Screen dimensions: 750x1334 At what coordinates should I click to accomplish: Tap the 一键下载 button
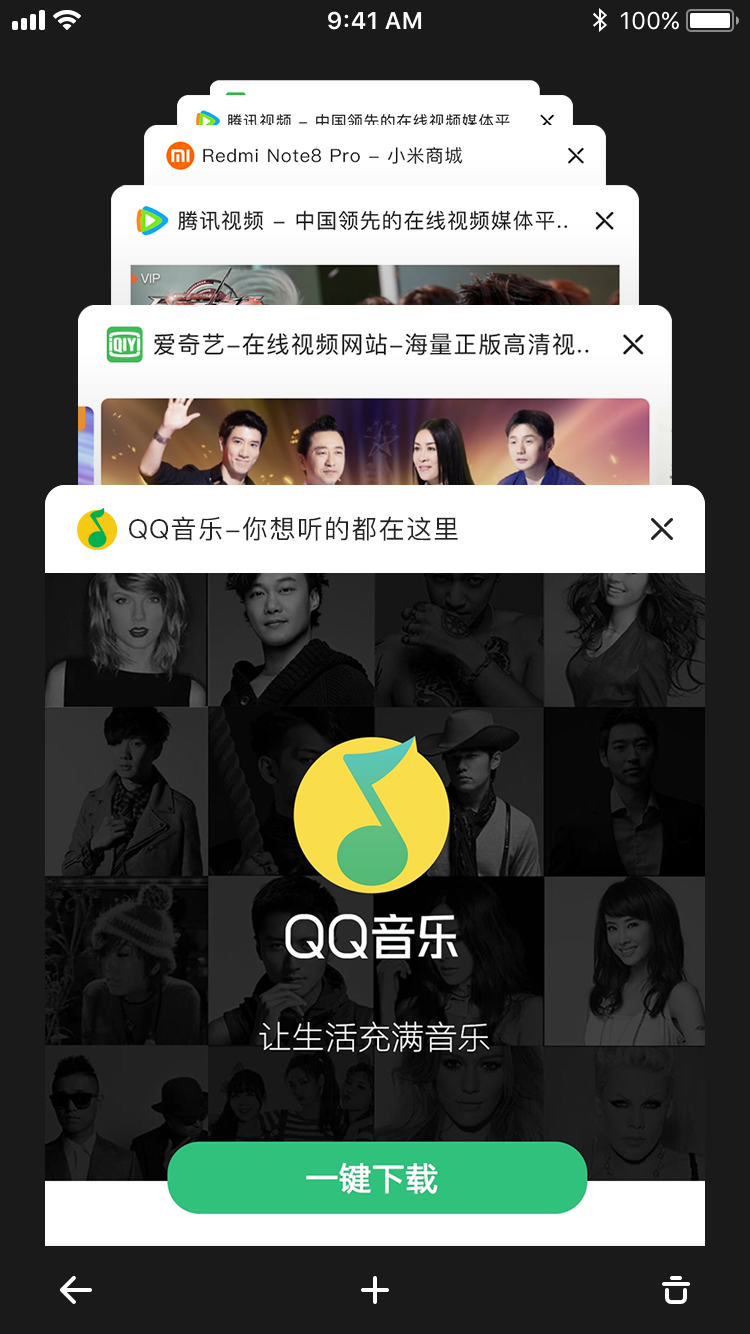[376, 1178]
